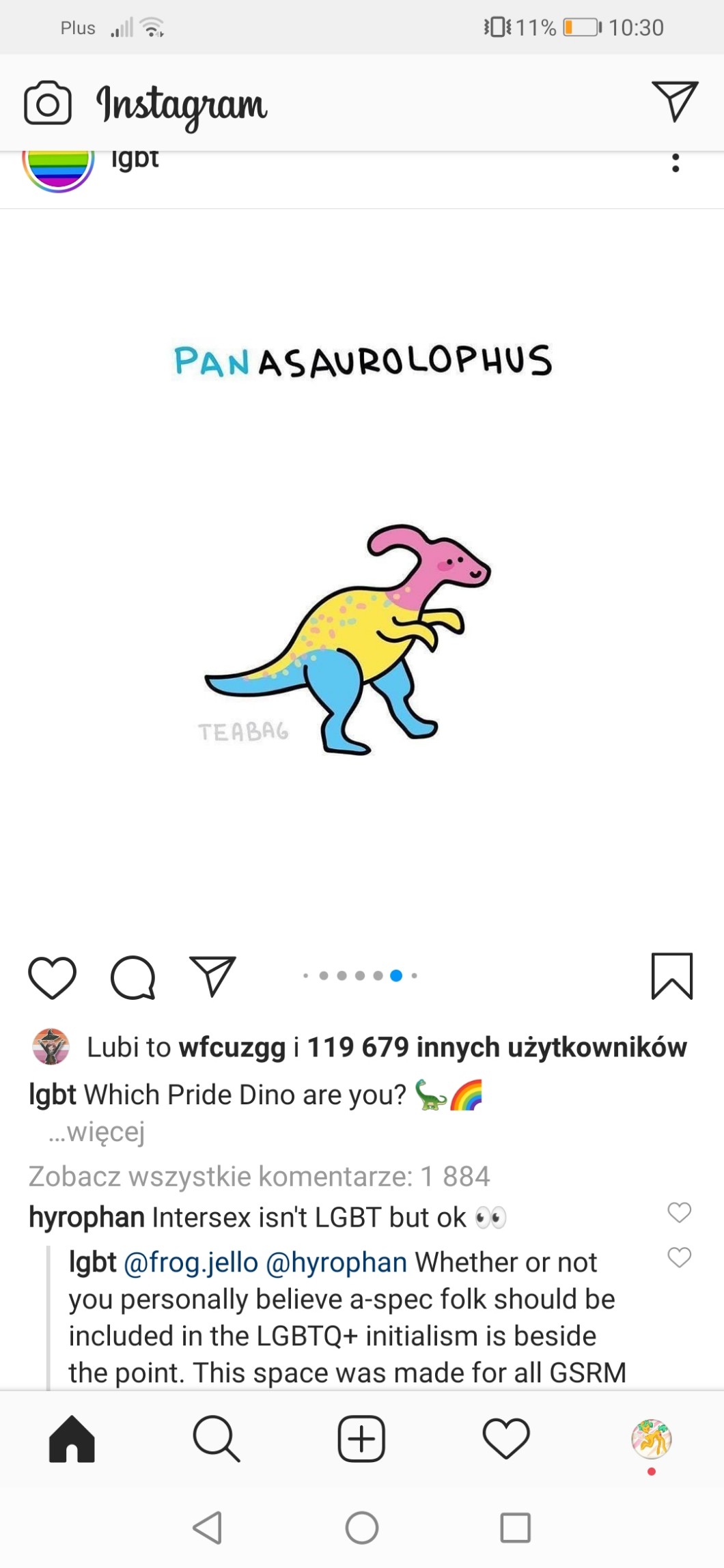This screenshot has width=724, height=1568.
Task: Open comments with the speech bubble icon
Action: (133, 977)
